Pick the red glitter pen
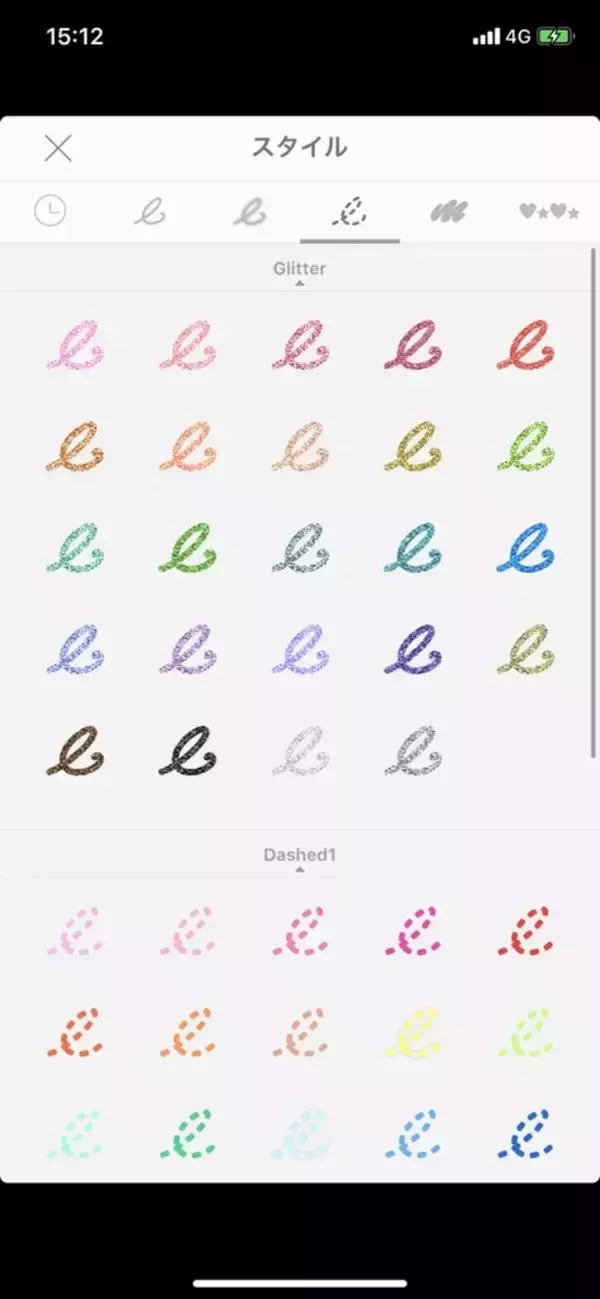 [x=526, y=345]
